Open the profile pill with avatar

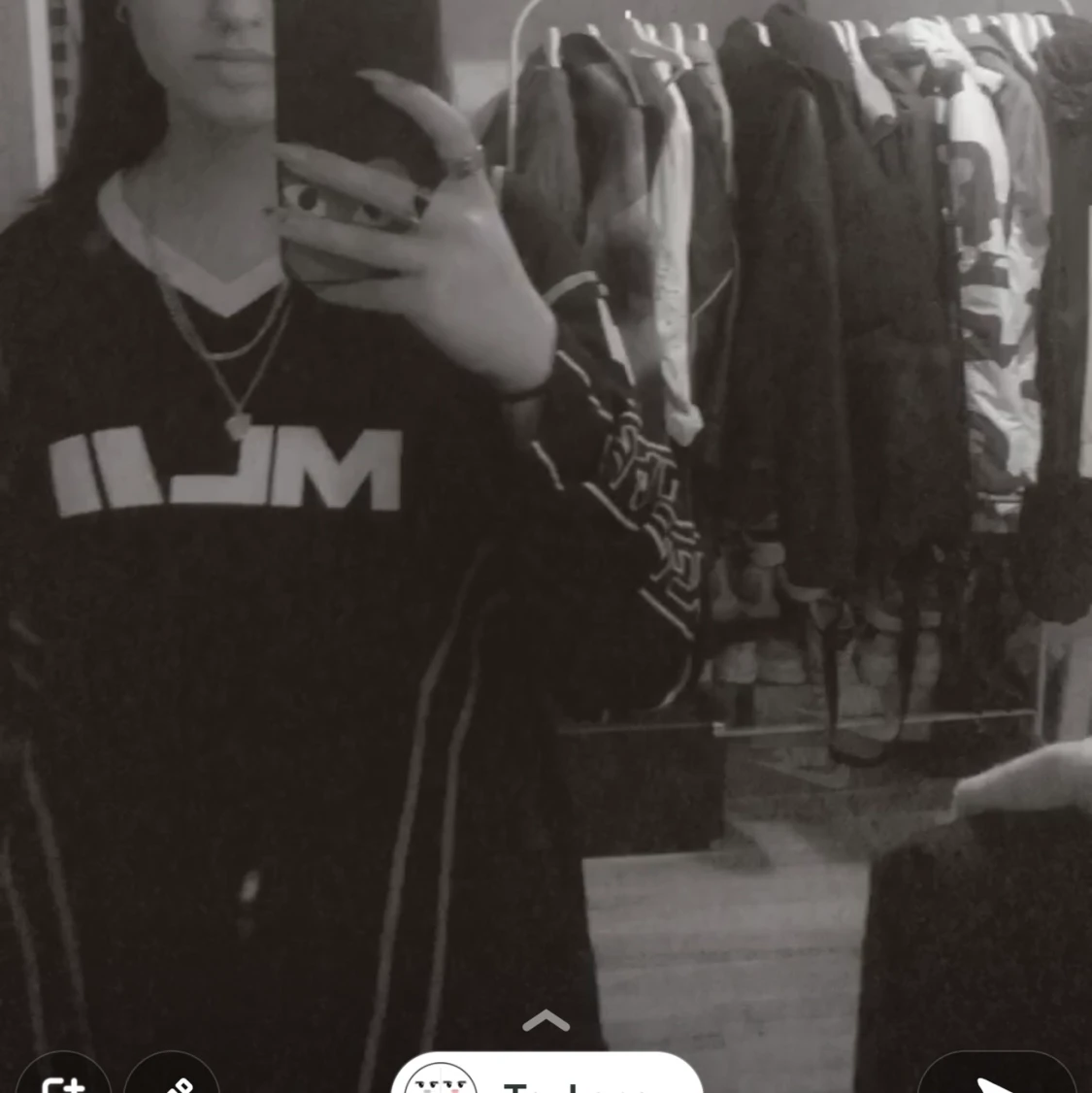(x=546, y=1077)
